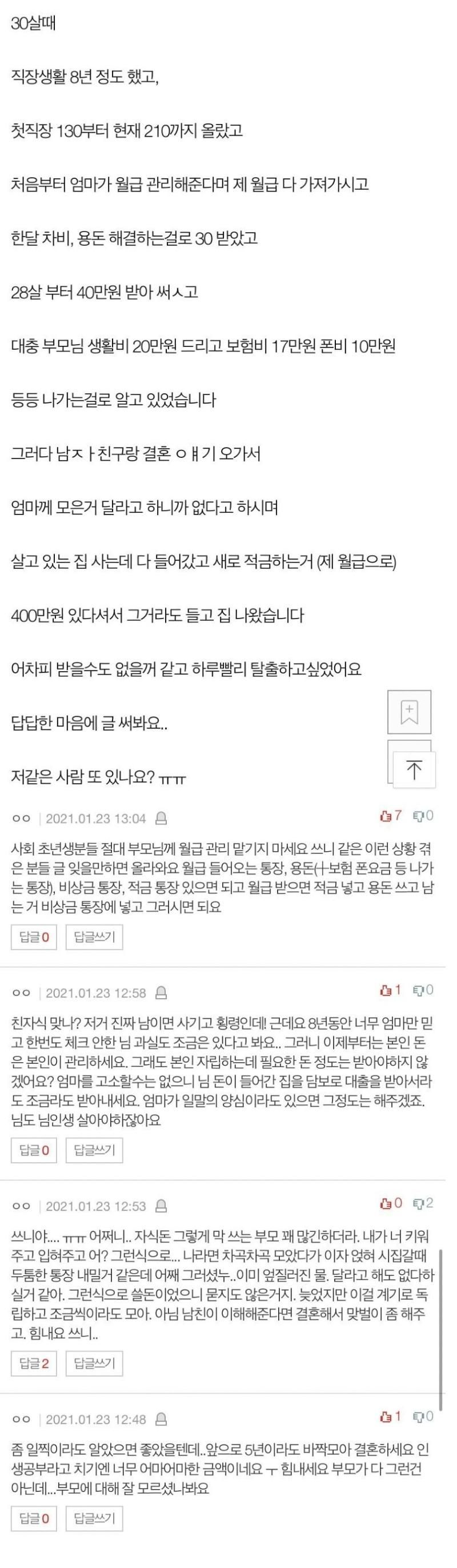Like the comment posted at 12:48
The image size is (457, 1568).
(x=390, y=1417)
